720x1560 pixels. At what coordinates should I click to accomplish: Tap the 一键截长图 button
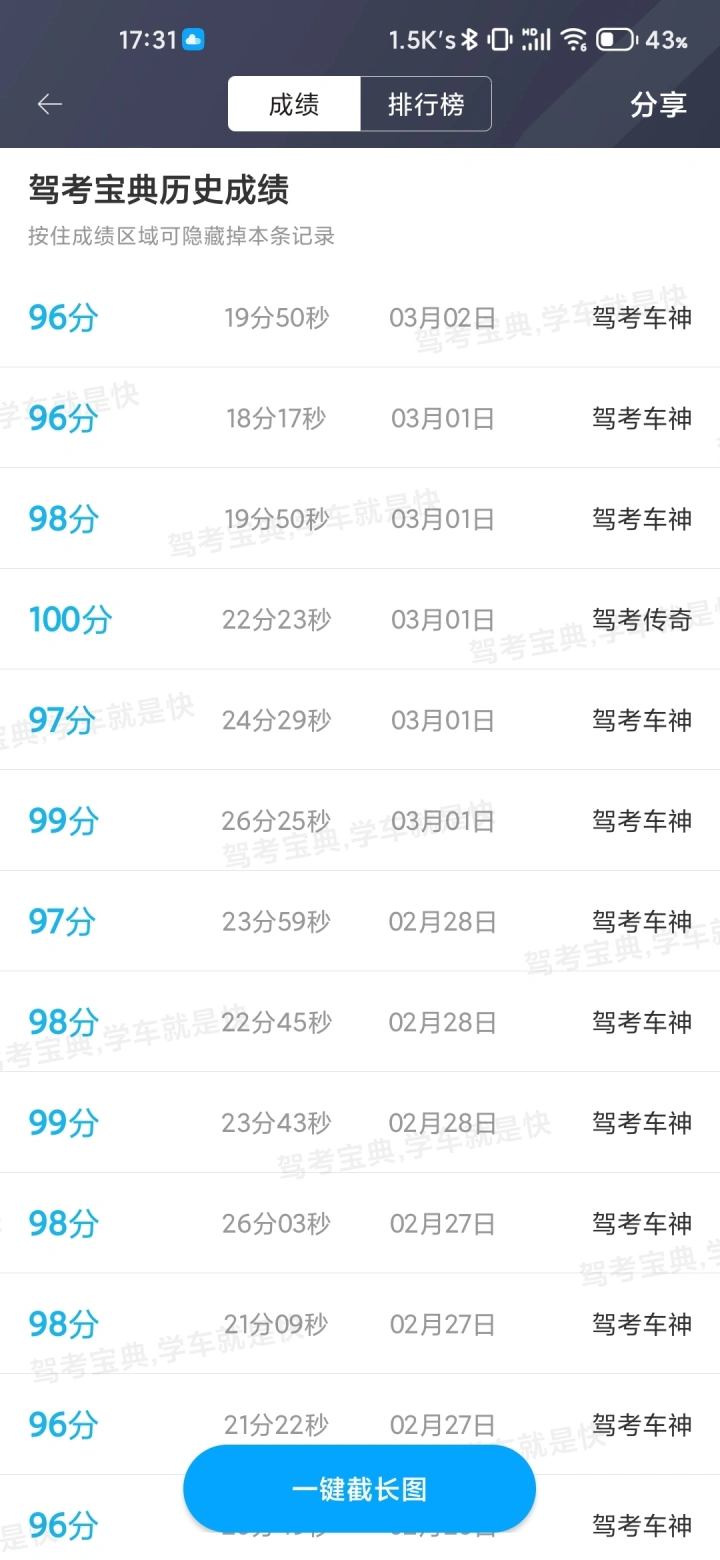tap(359, 1489)
